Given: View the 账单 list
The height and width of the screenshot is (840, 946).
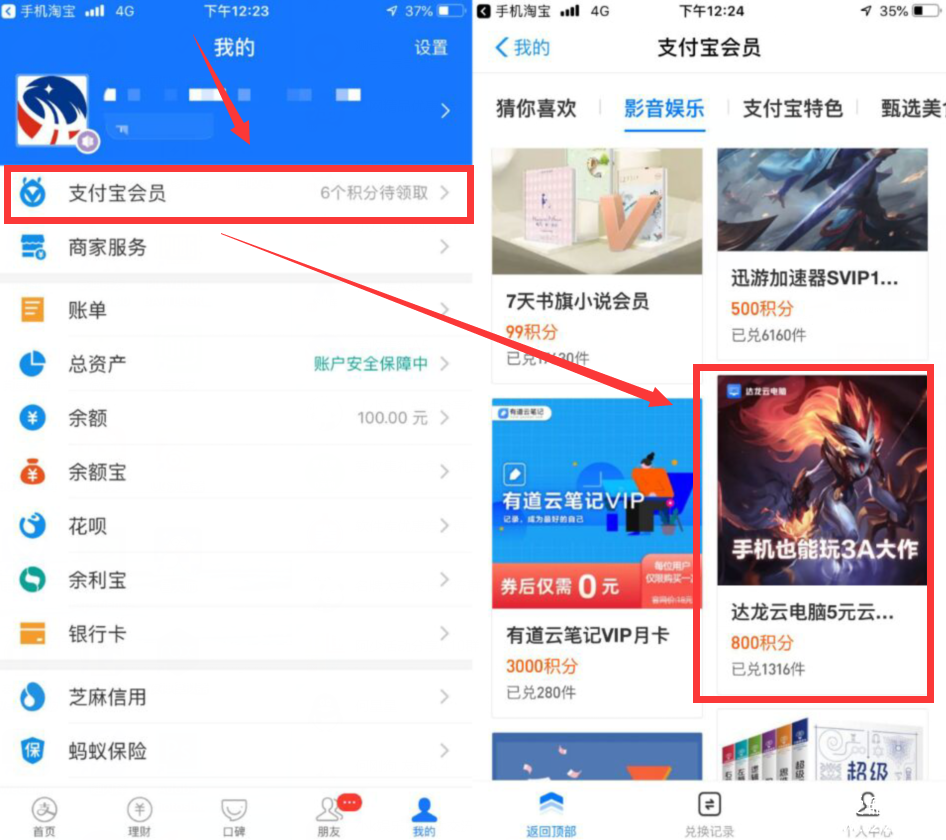Looking at the screenshot, I should point(238,310).
